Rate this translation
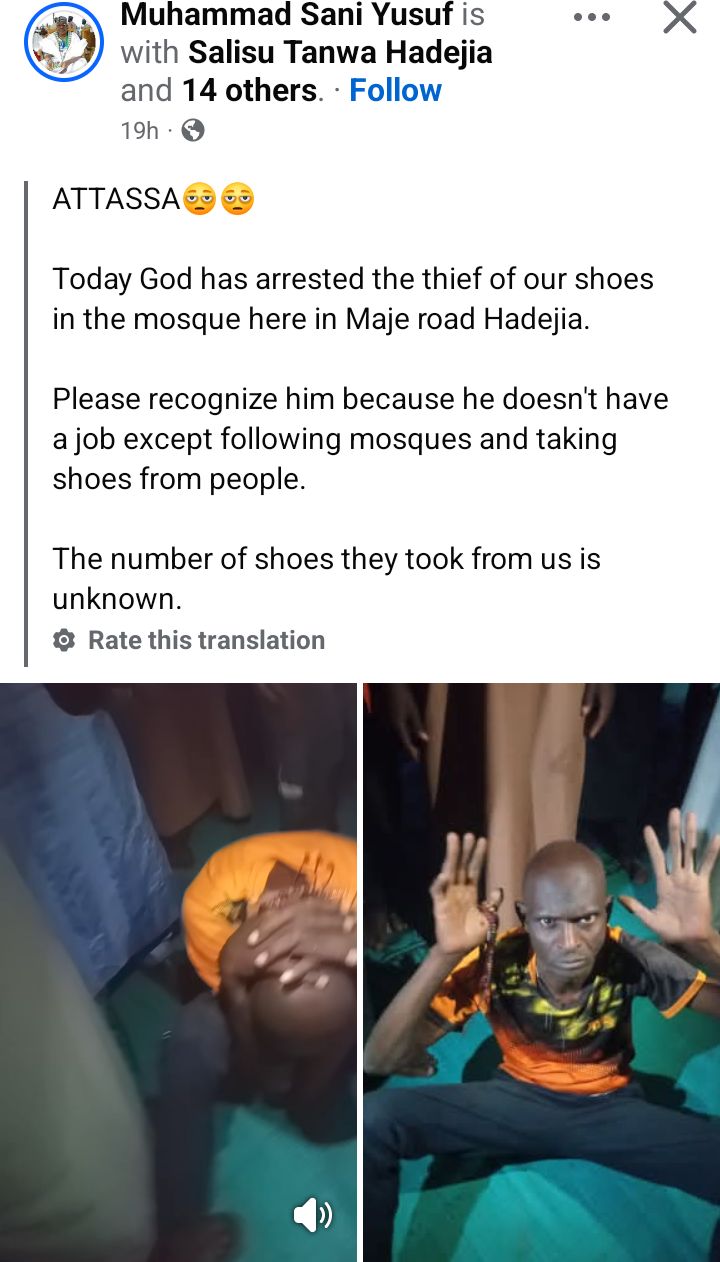 click(x=205, y=640)
